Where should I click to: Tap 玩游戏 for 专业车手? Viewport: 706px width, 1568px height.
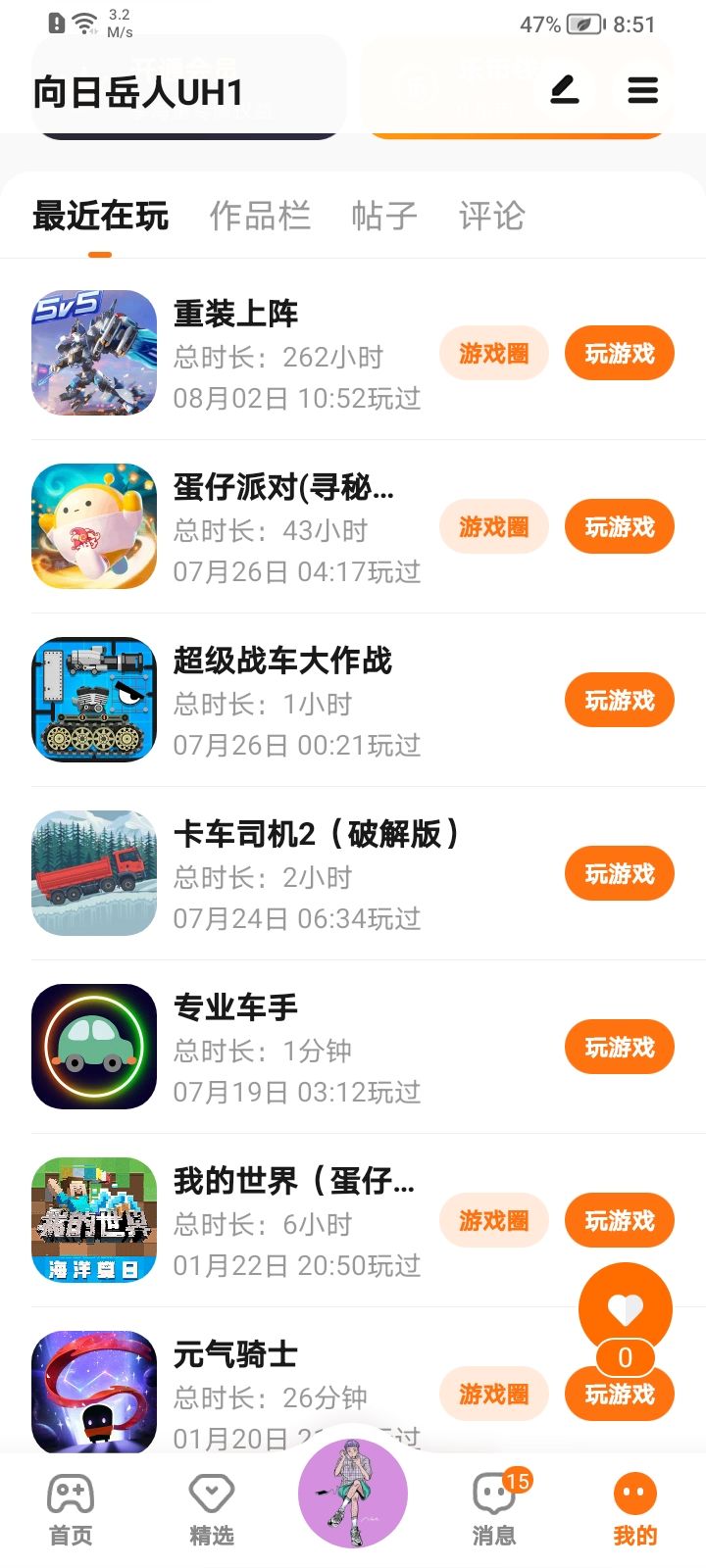(x=619, y=1048)
